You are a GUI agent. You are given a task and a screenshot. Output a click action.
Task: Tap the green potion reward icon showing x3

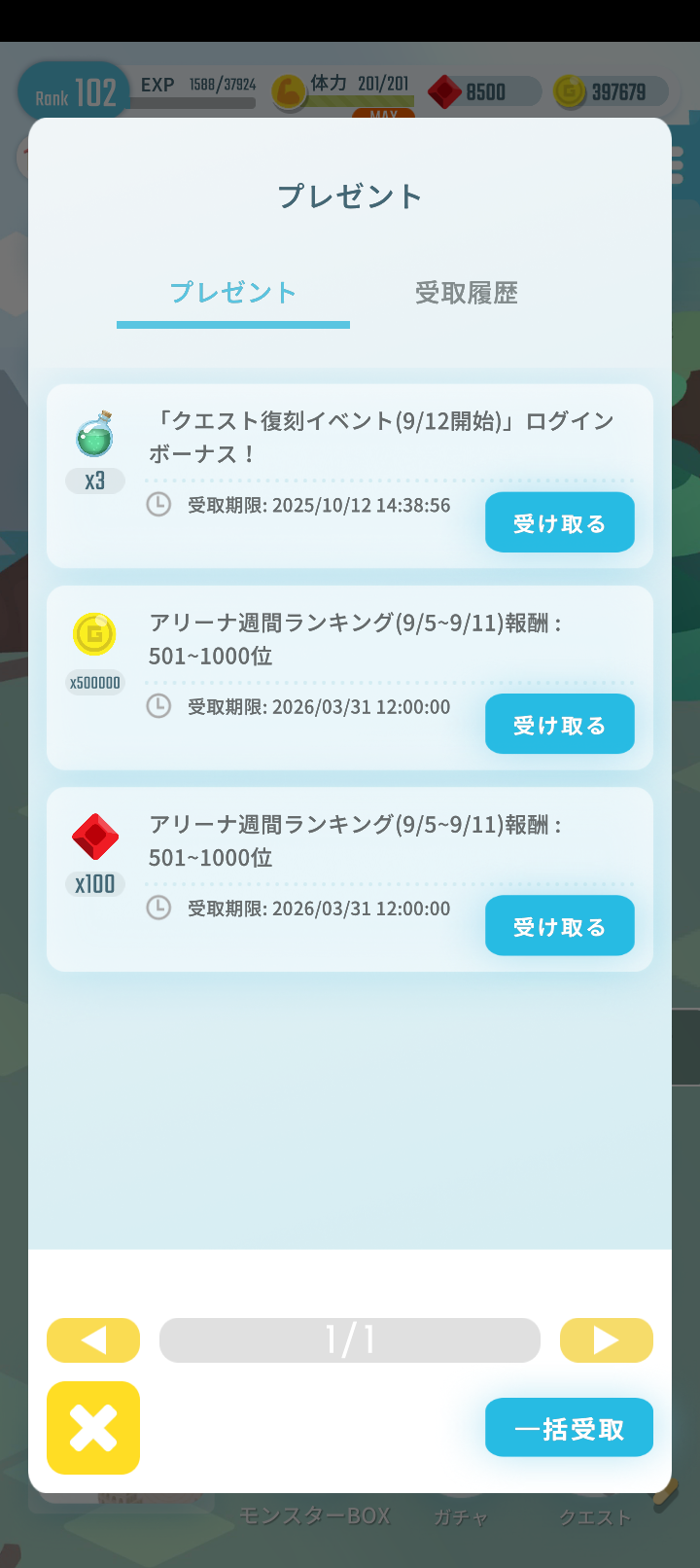pos(94,435)
